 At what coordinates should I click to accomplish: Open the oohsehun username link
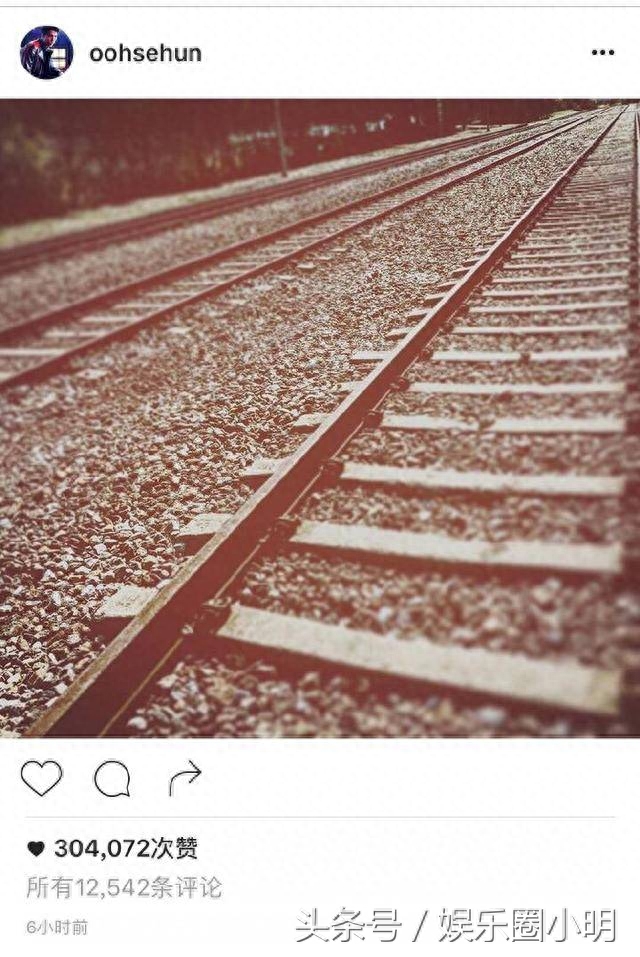coord(145,54)
